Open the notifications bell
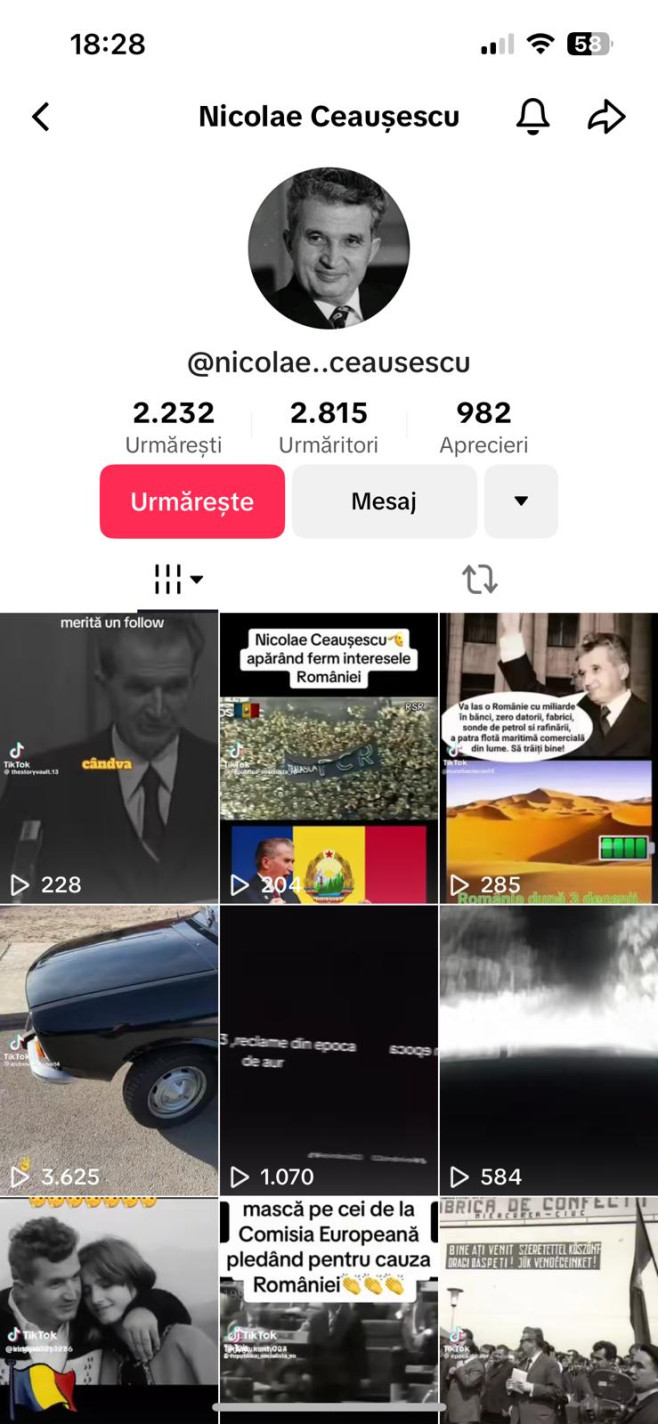Image resolution: width=658 pixels, height=1424 pixels. 532,117
